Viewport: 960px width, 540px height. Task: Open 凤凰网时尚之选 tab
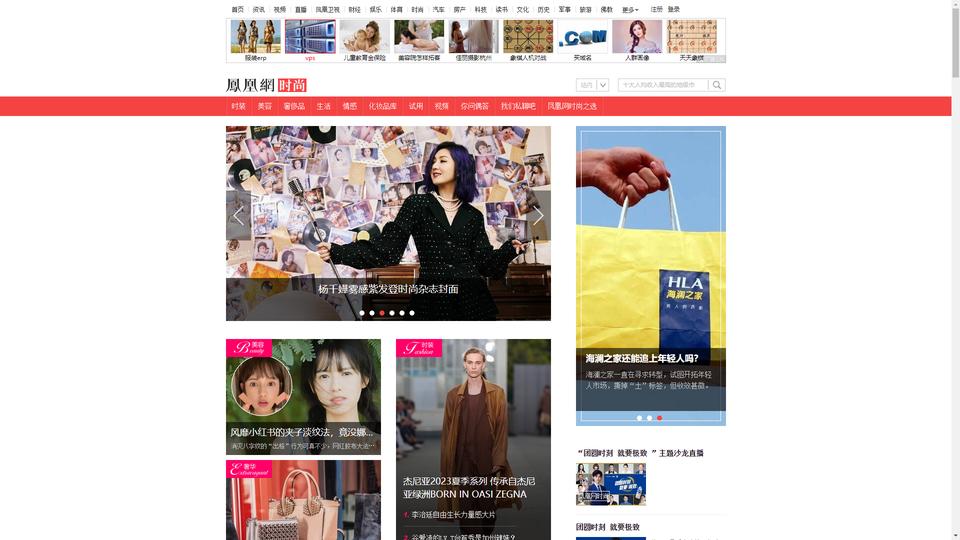tap(572, 106)
